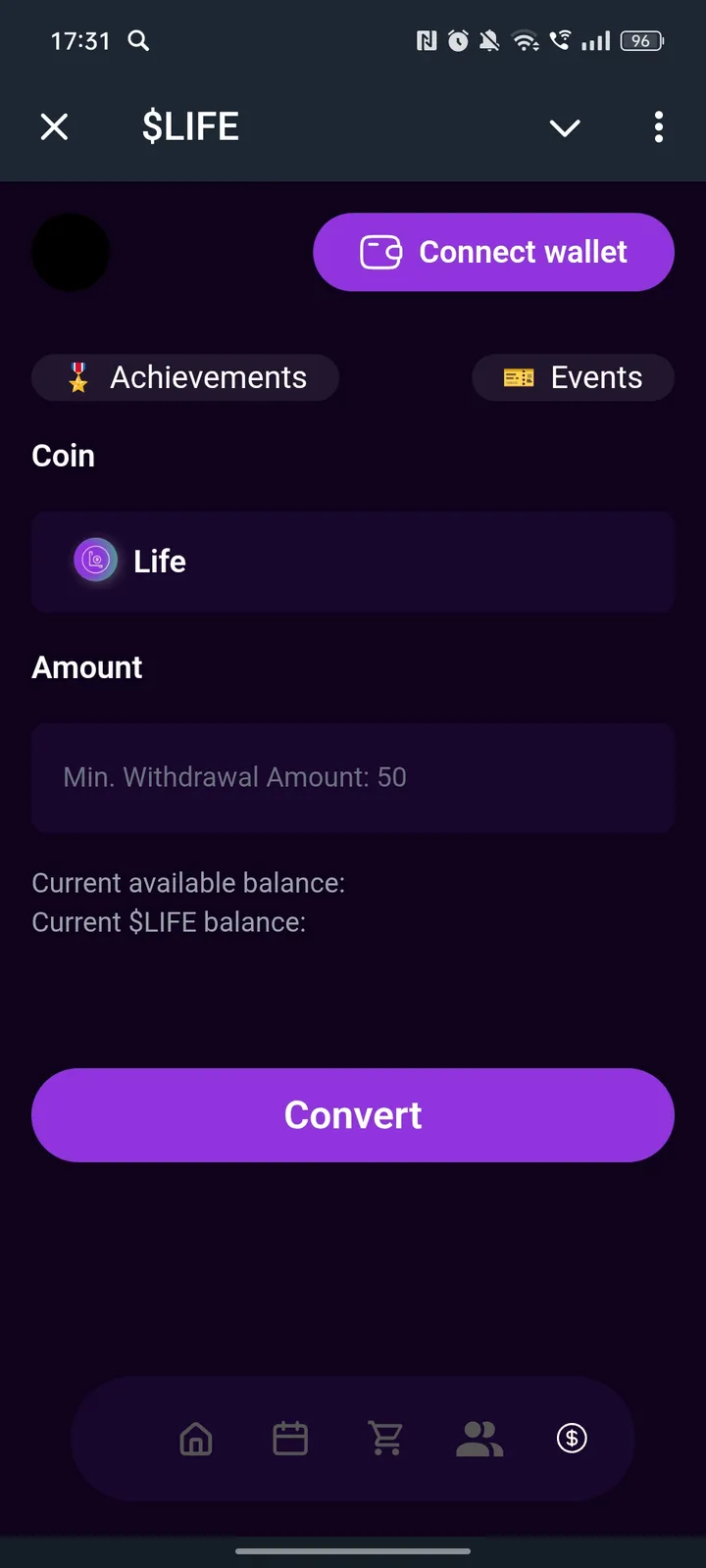Open the search icon in status bar
Screen dimensions: 706x1568
click(138, 41)
